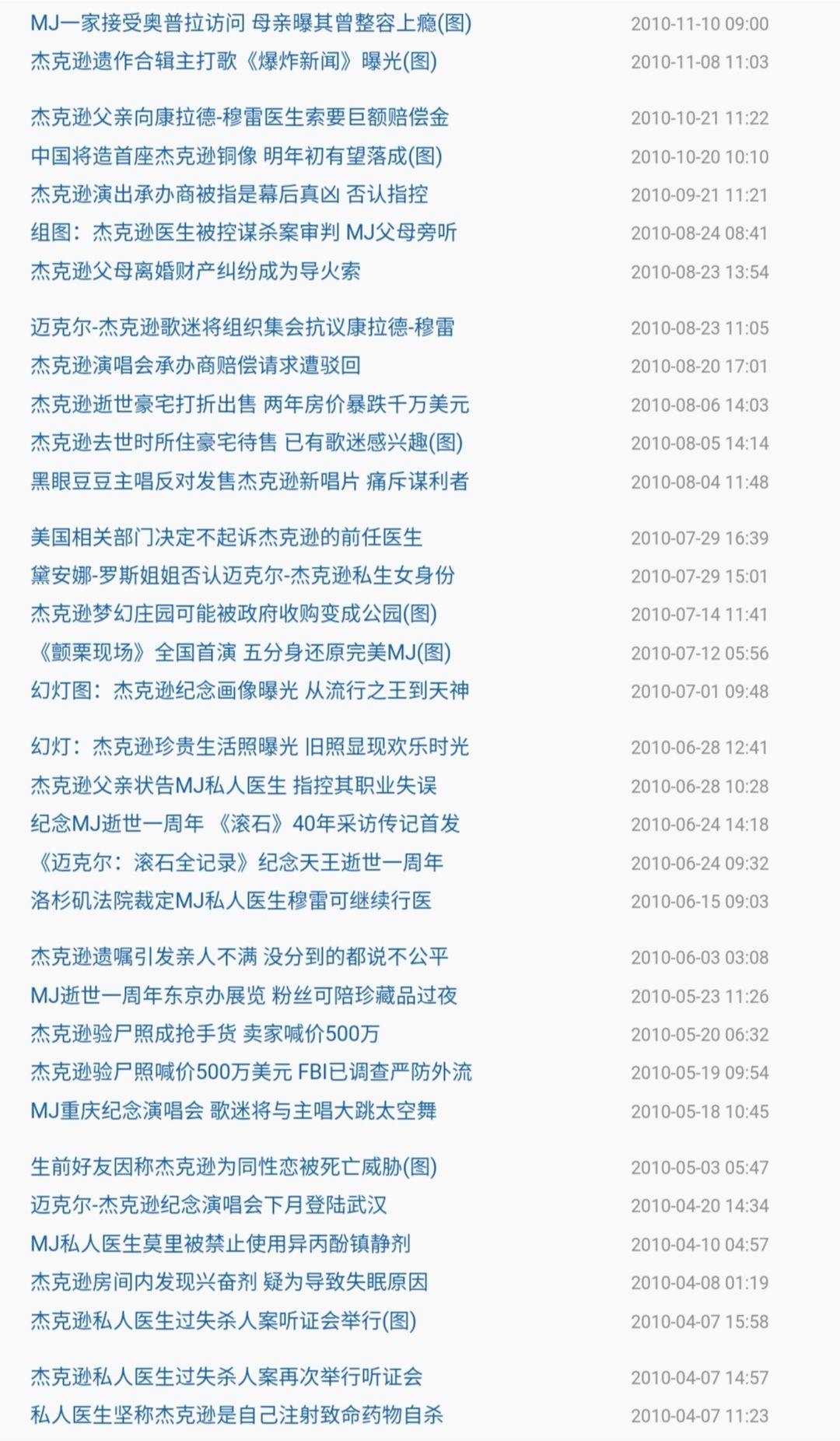Open 纪念MJ逝世一周年《滚石》40年采访传记首发
The width and height of the screenshot is (840, 1441).
point(245,824)
